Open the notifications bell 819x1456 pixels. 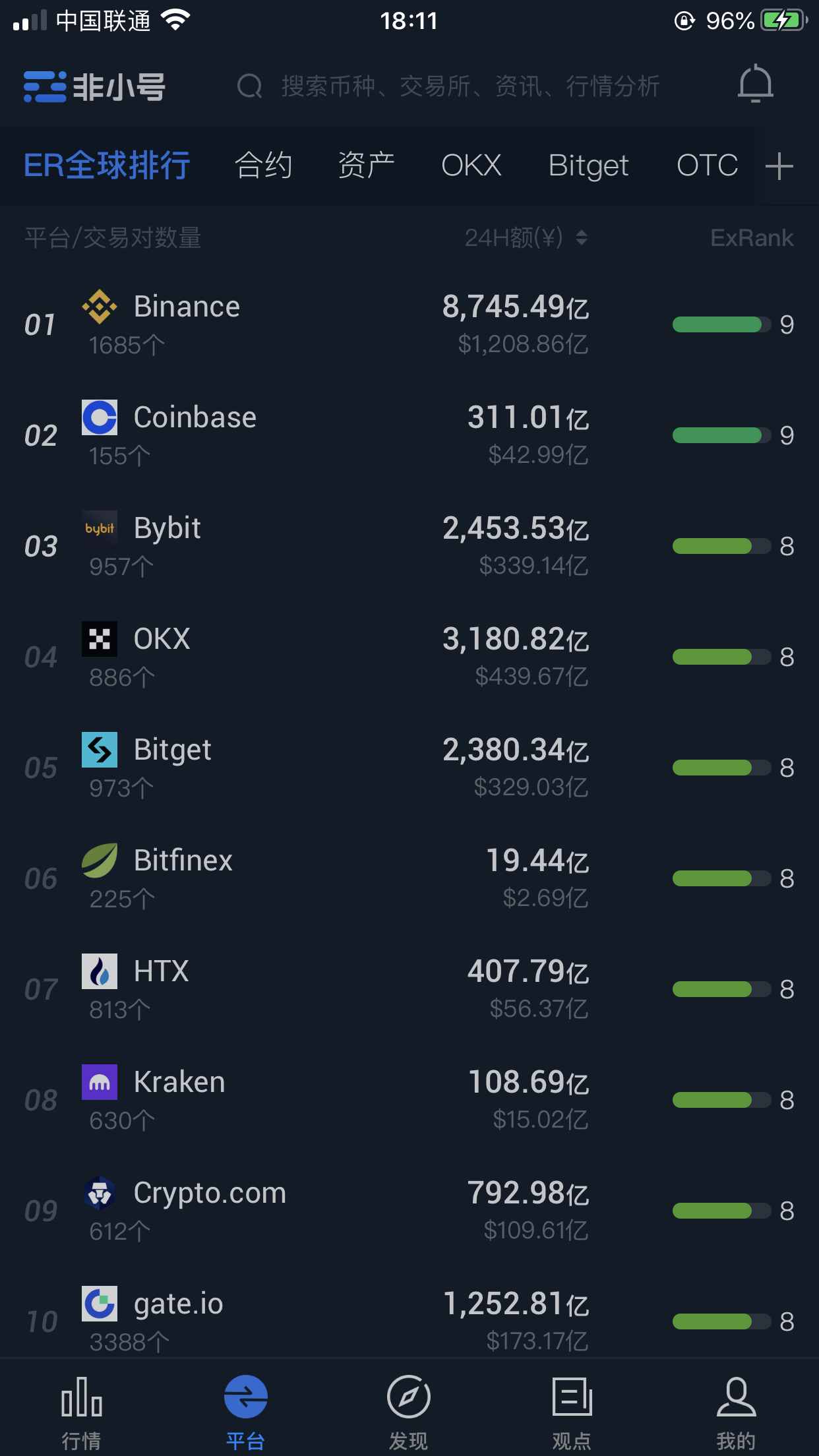[755, 84]
